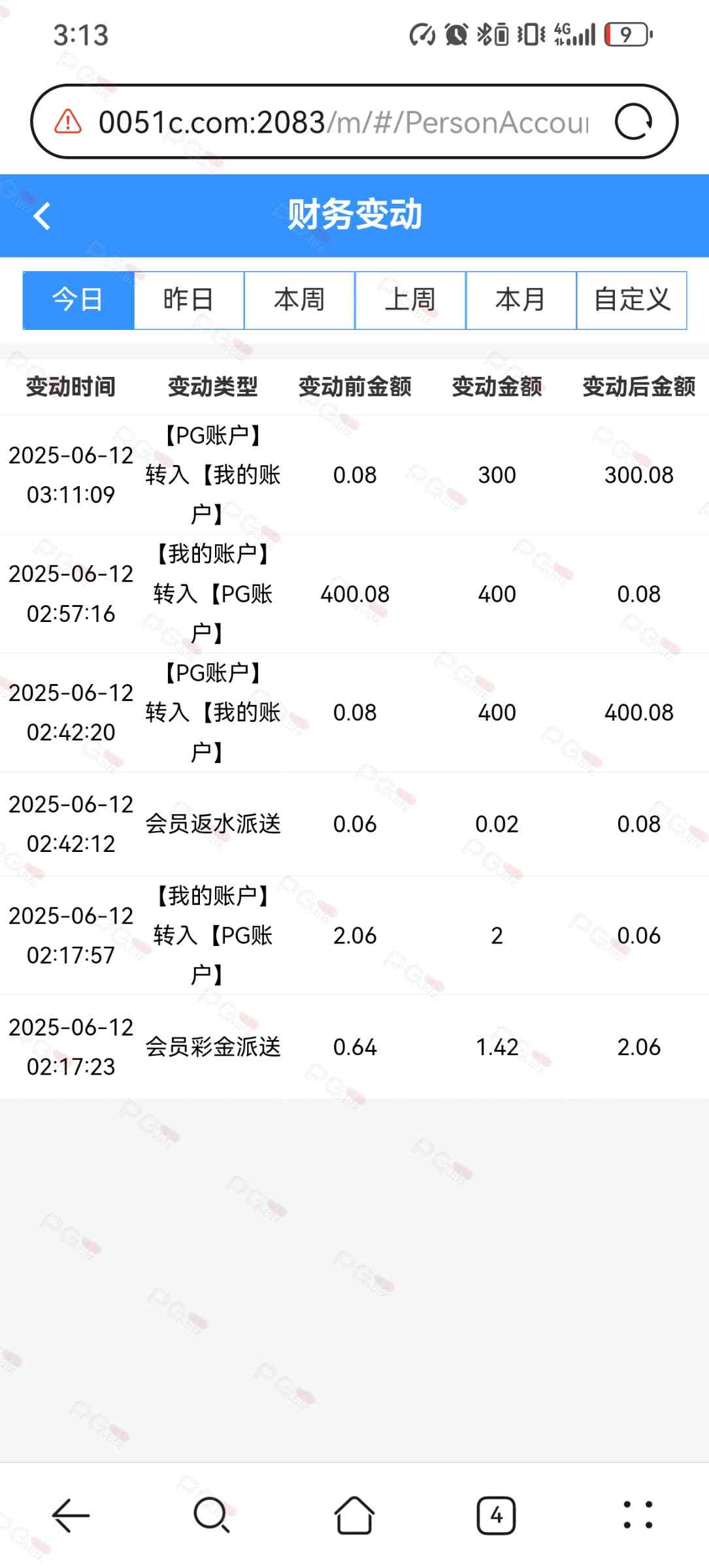Screen dimensions: 709x1568
Task: Go back from 财务变动 page
Action: point(42,216)
